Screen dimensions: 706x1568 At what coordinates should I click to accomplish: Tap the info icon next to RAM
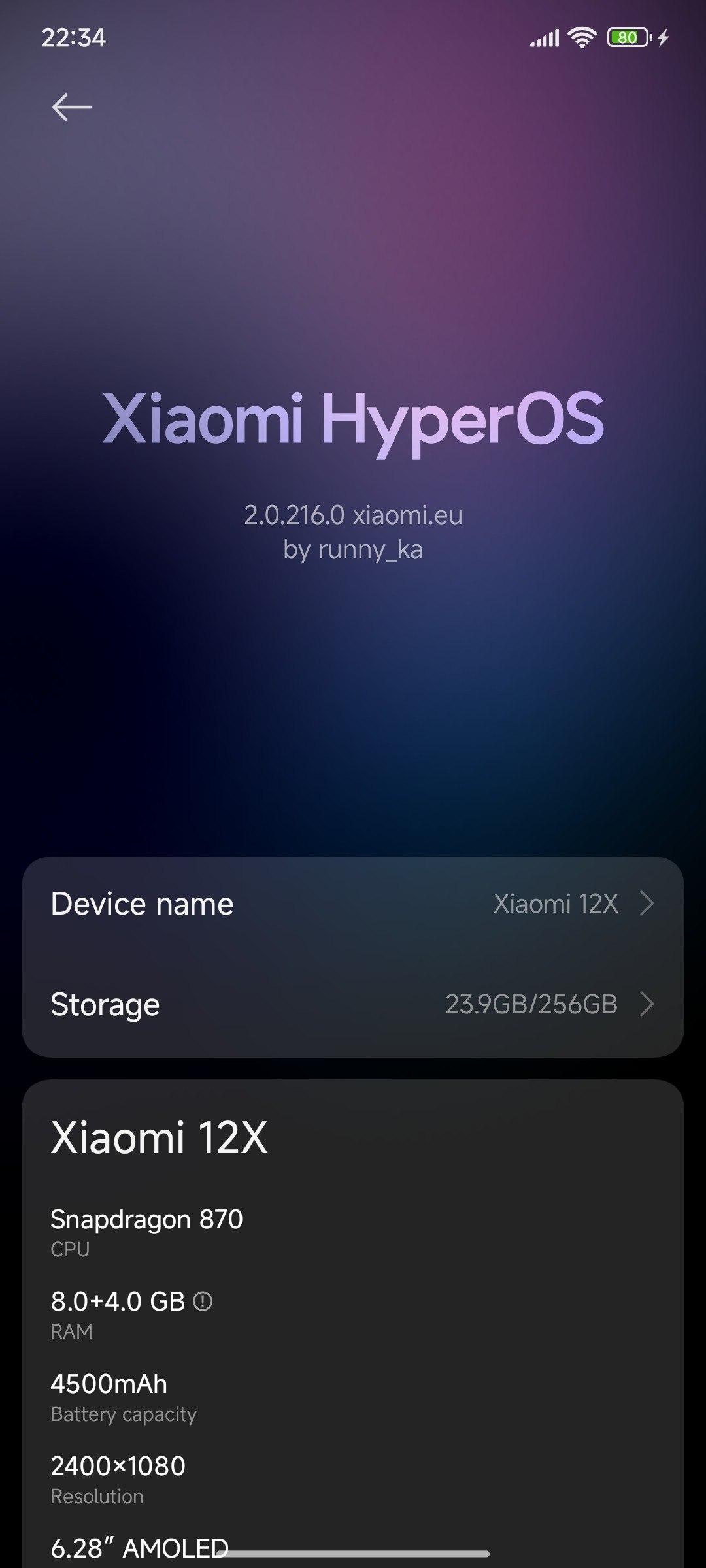pos(203,1301)
